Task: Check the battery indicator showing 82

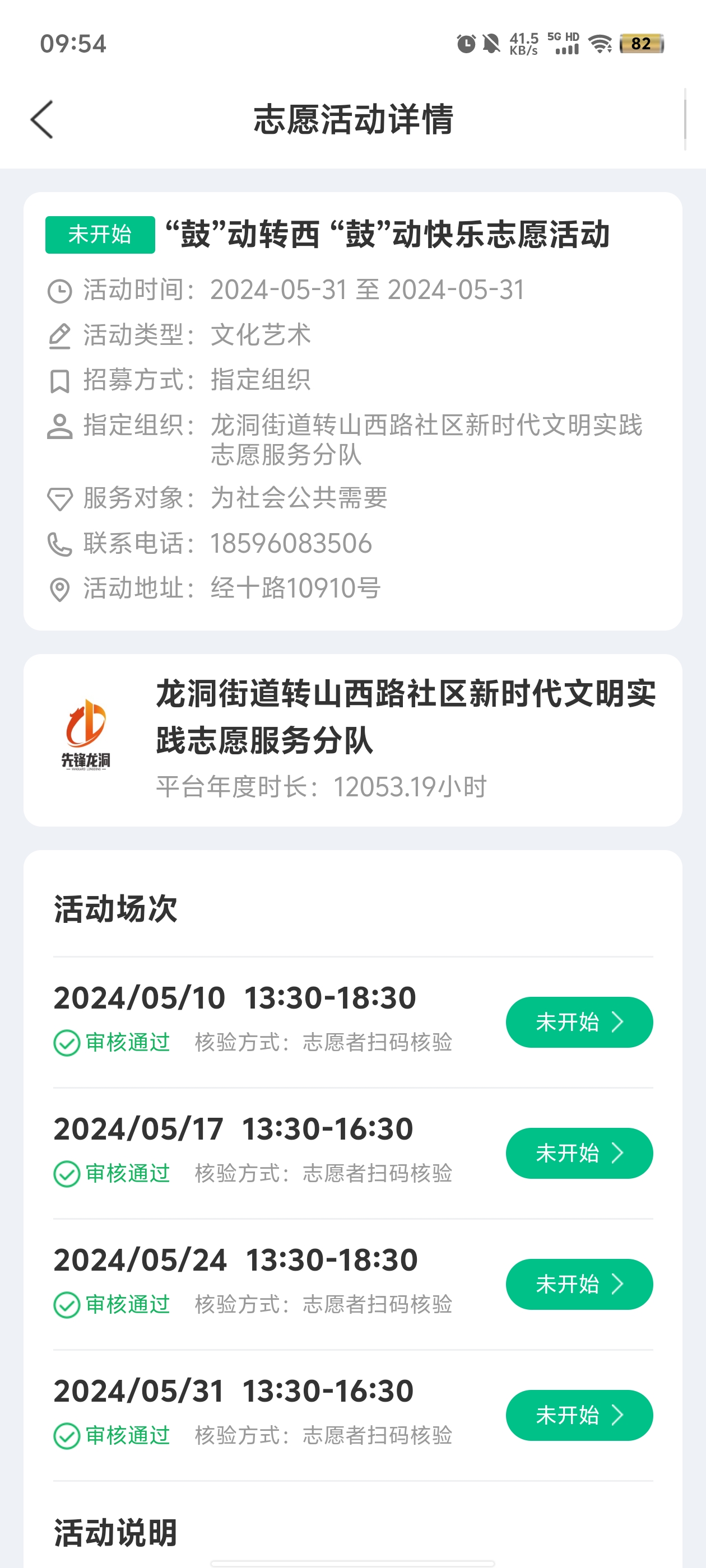Action: pos(642,44)
